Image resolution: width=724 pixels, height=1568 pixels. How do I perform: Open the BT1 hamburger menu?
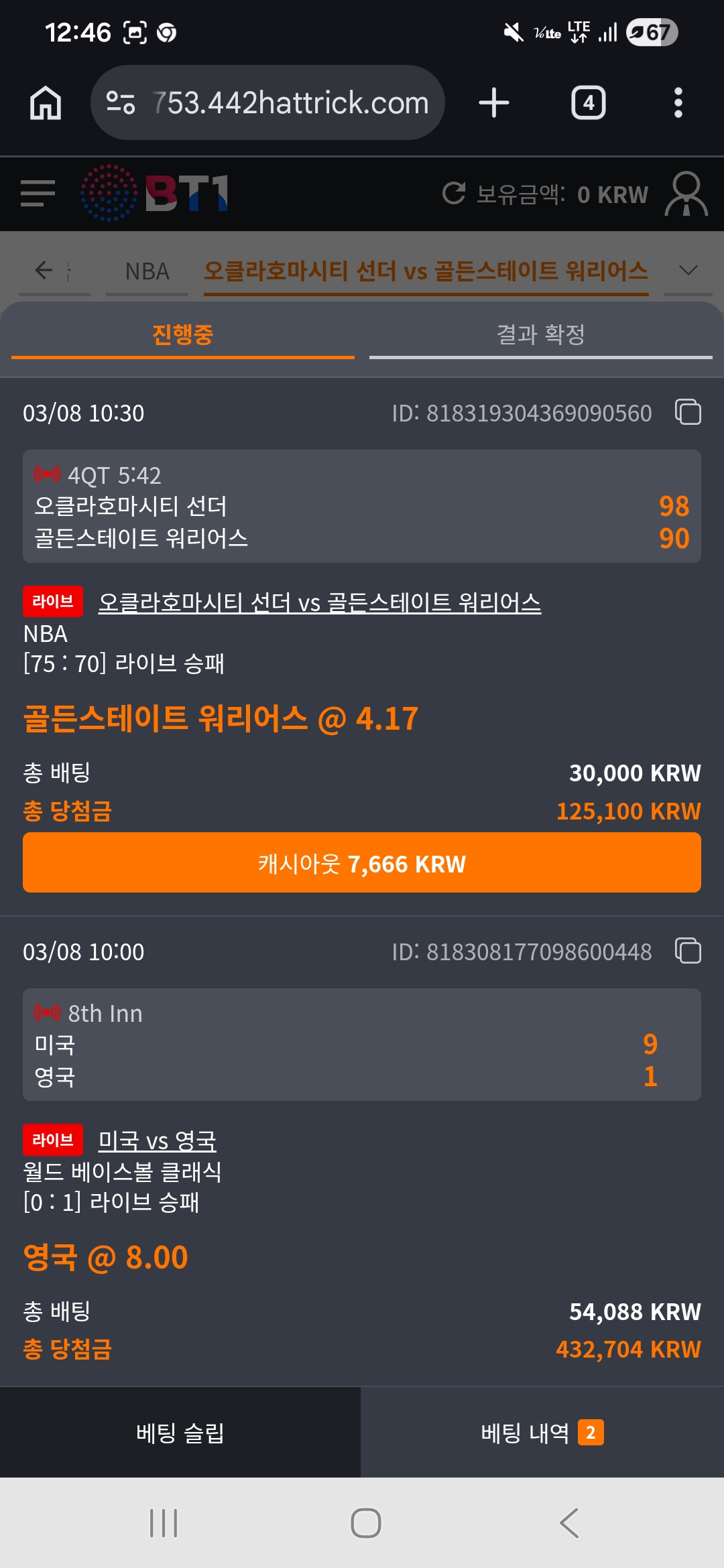coord(38,194)
